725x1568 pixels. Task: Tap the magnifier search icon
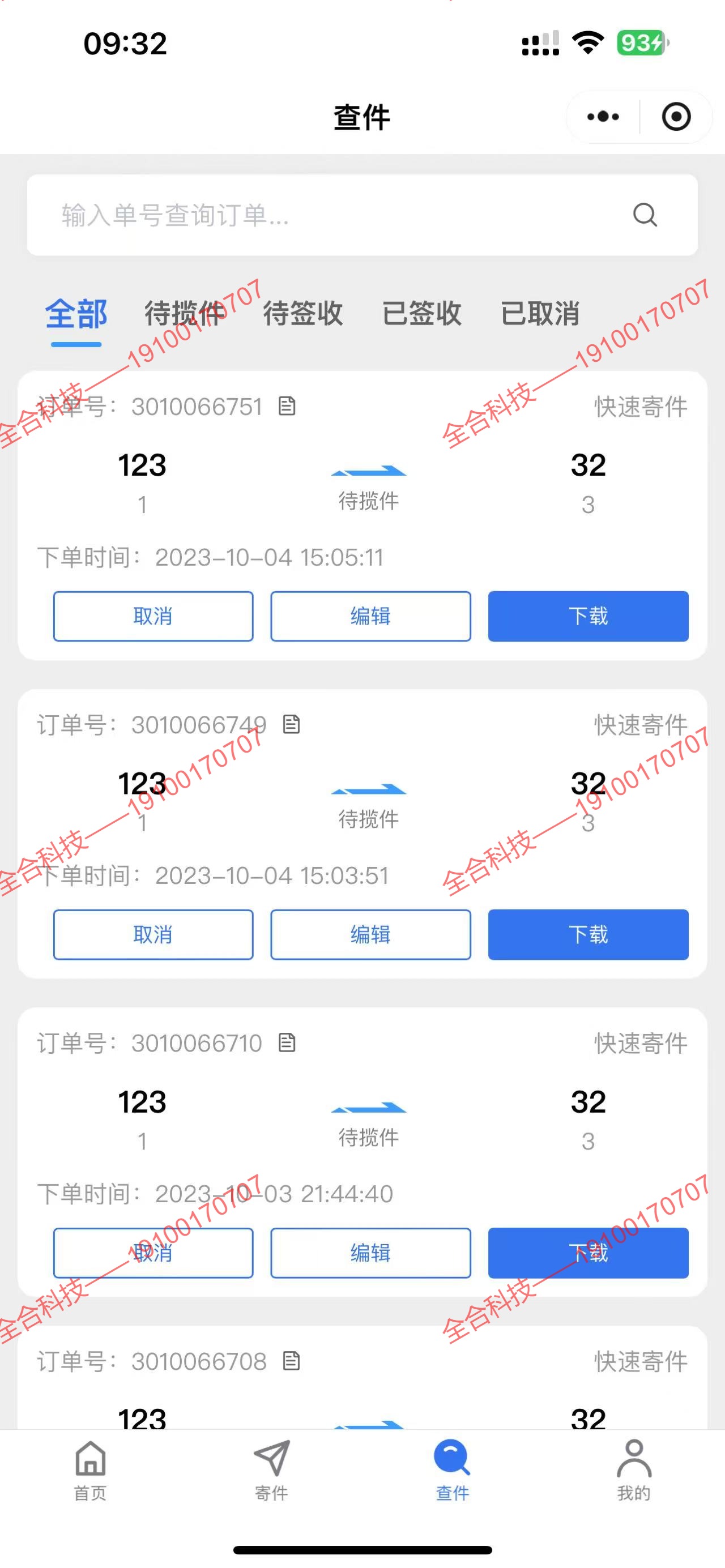coord(645,215)
